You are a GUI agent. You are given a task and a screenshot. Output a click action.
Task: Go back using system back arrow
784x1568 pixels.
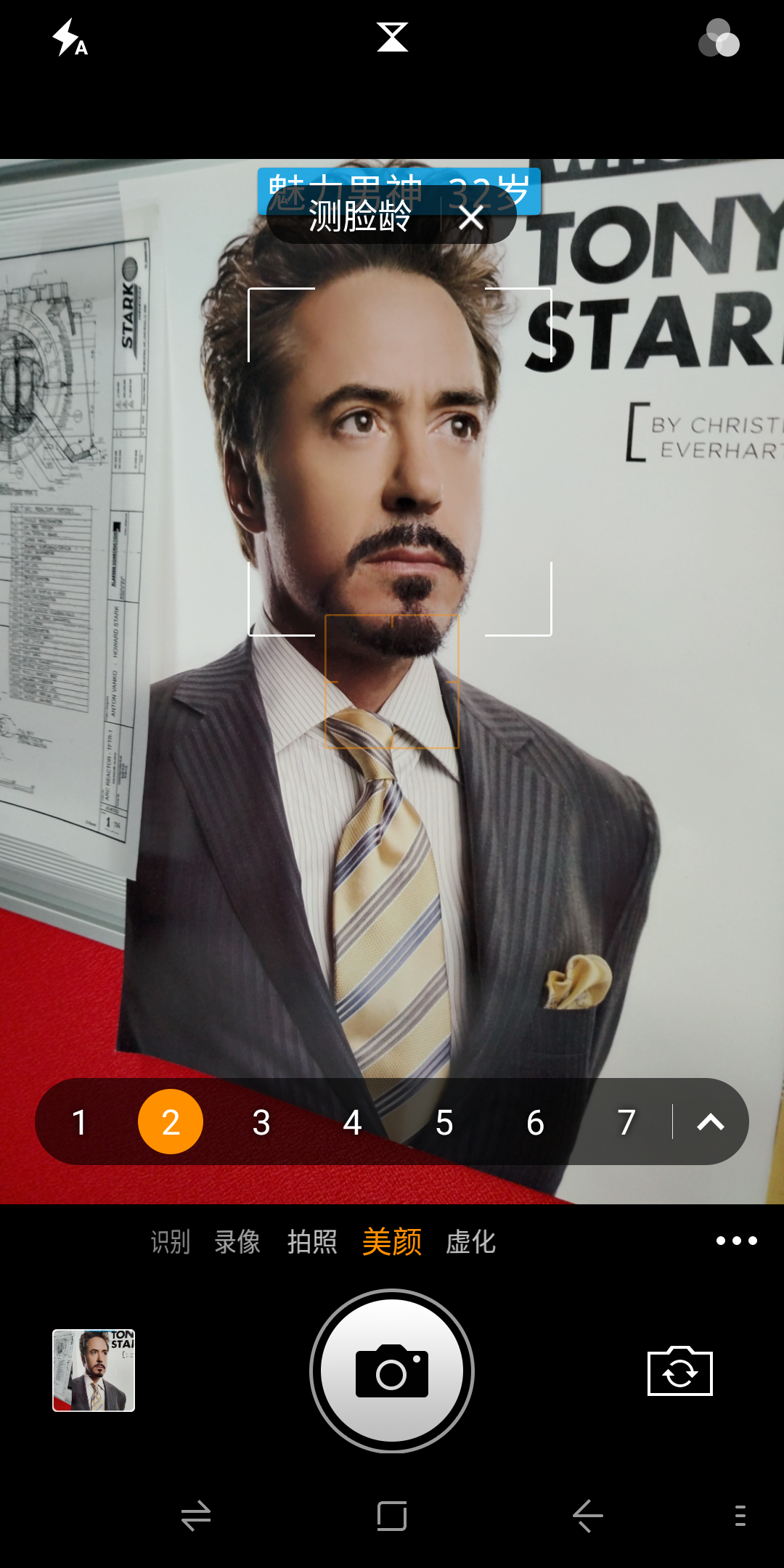pos(587,1516)
